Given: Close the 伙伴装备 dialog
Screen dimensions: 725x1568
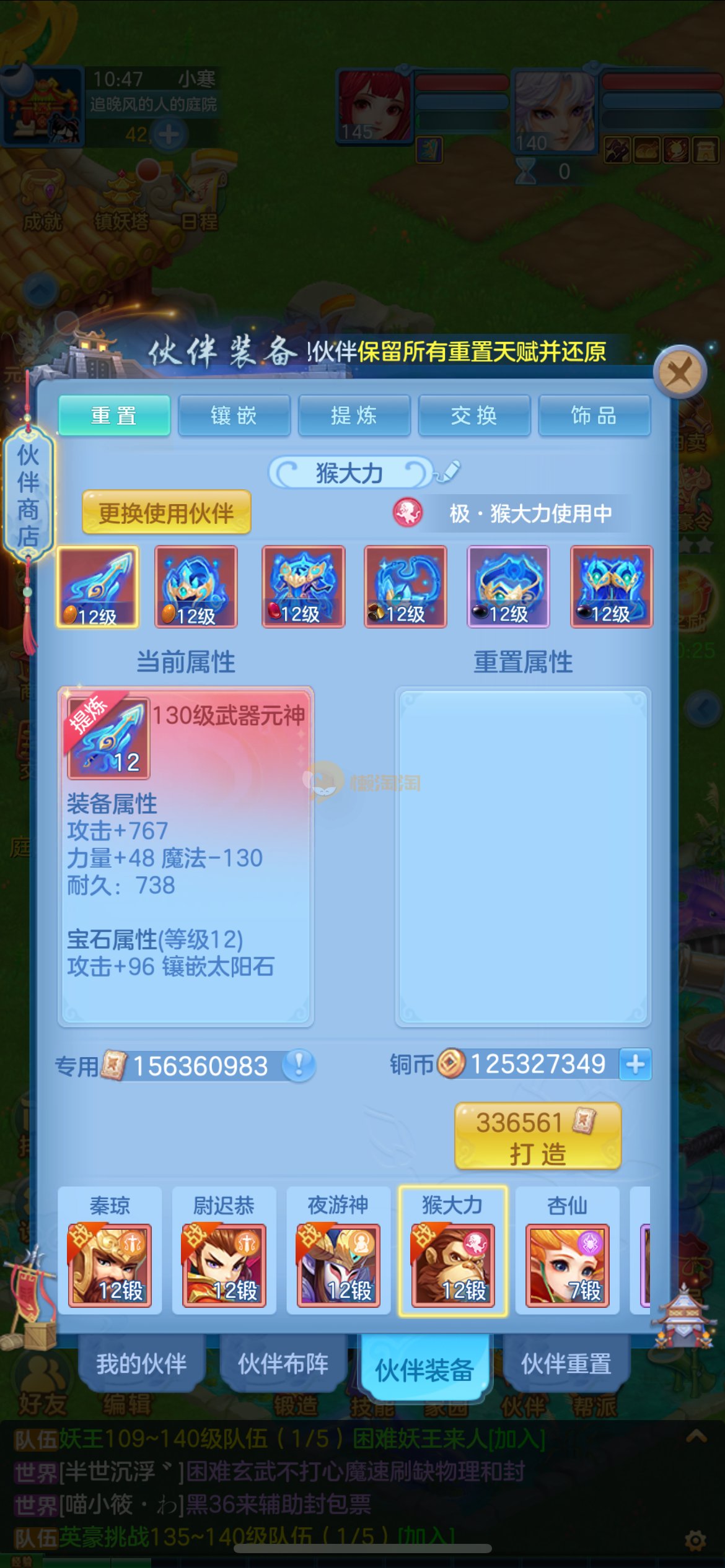Looking at the screenshot, I should [x=680, y=373].
